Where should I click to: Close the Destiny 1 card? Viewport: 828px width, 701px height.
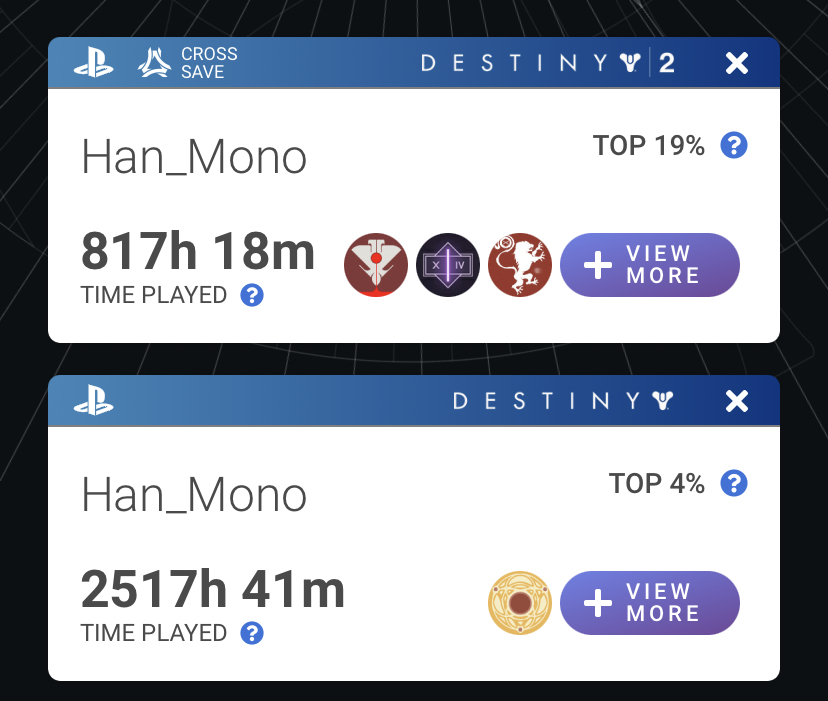(737, 401)
